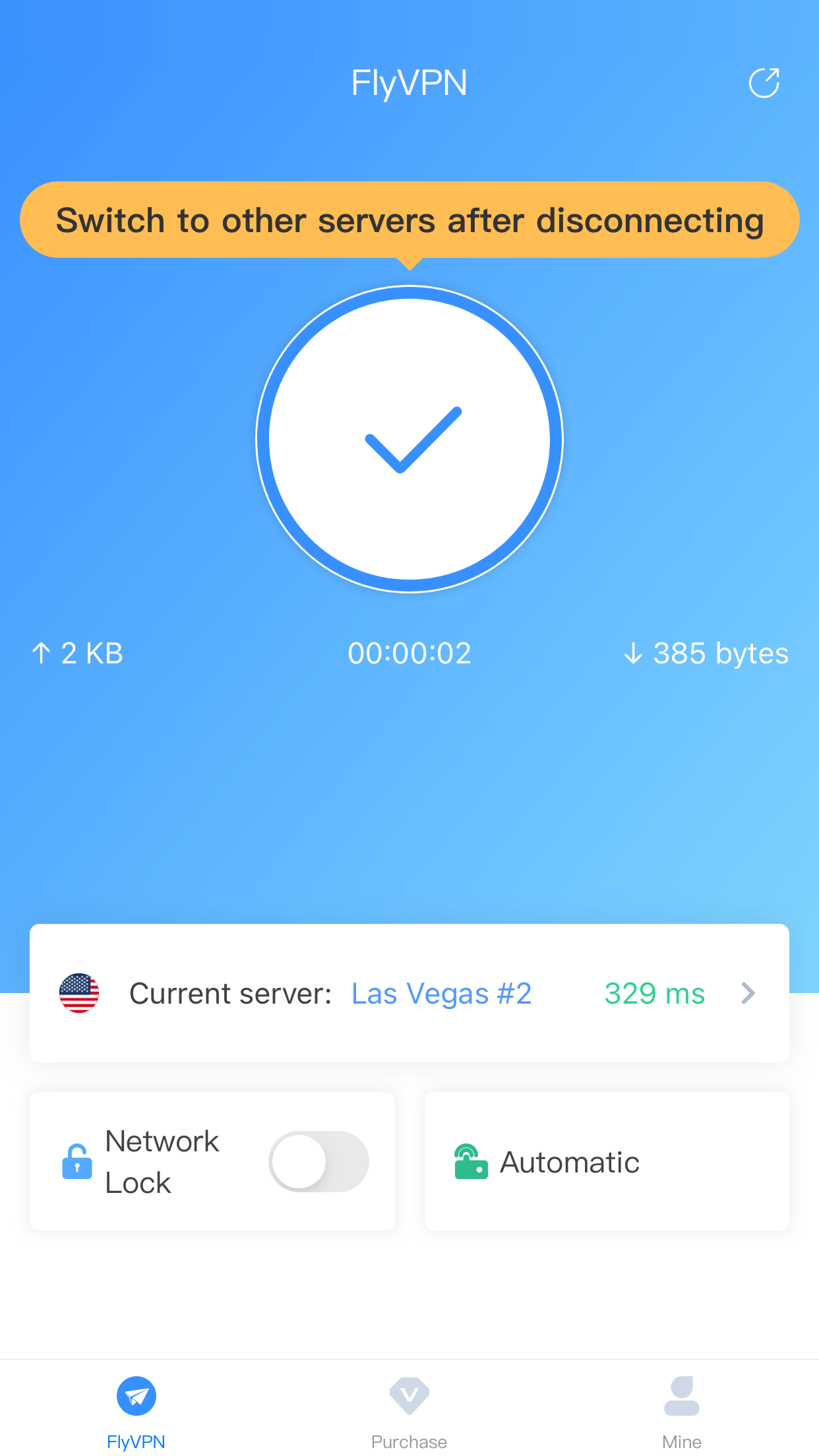The width and height of the screenshot is (819, 1456).
Task: Disconnect using the big checkmark button
Action: pos(409,439)
